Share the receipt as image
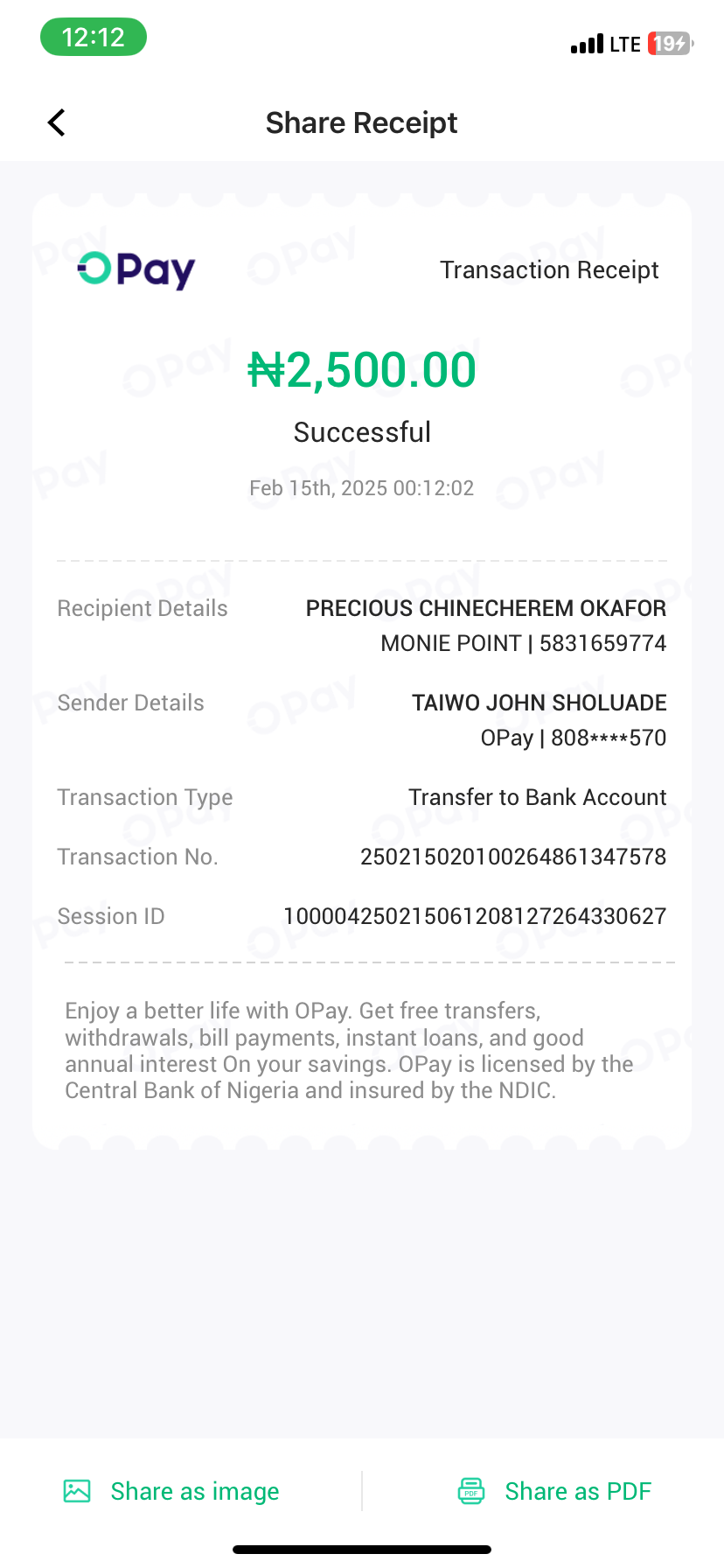Screen dimensions: 724x1568 [x=172, y=1491]
